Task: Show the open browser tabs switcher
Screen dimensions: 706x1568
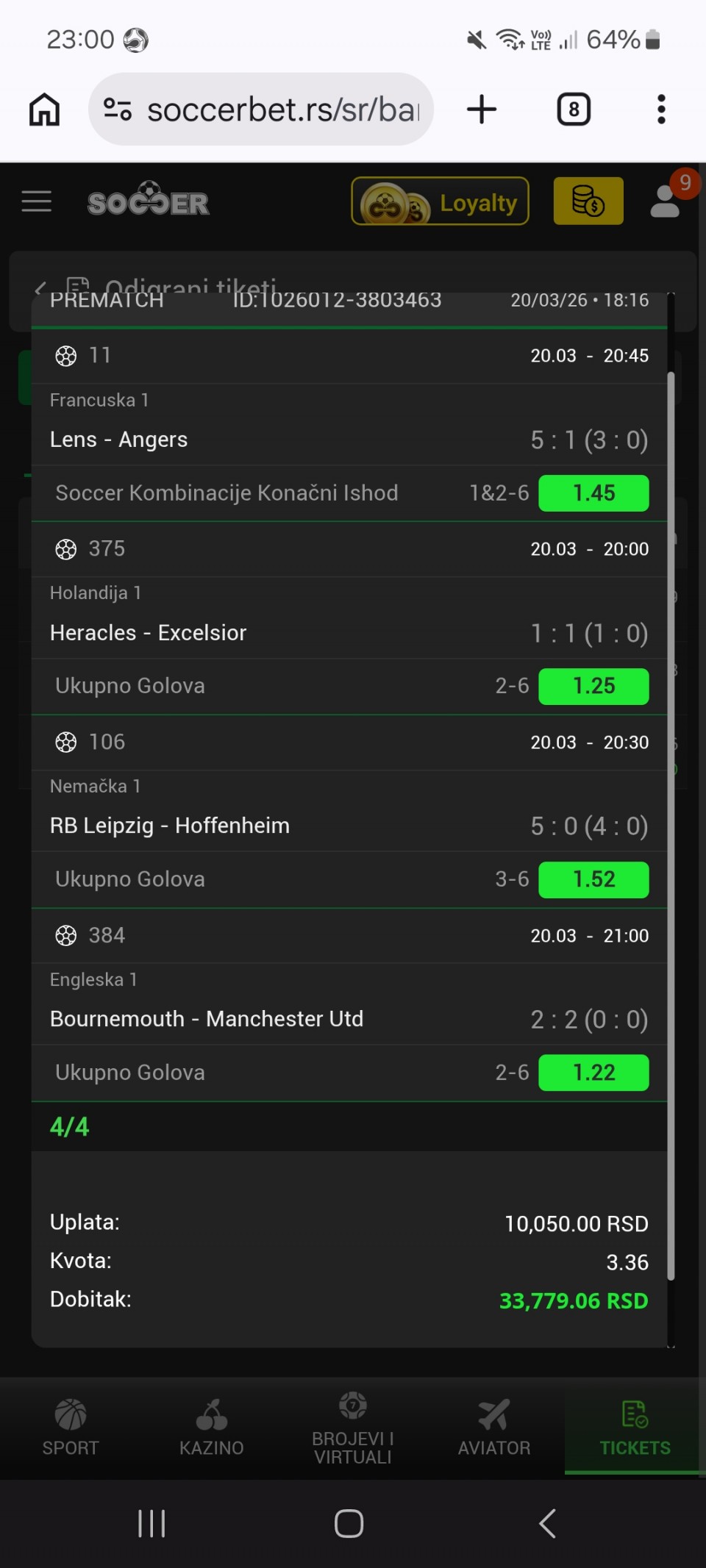Action: pos(574,110)
